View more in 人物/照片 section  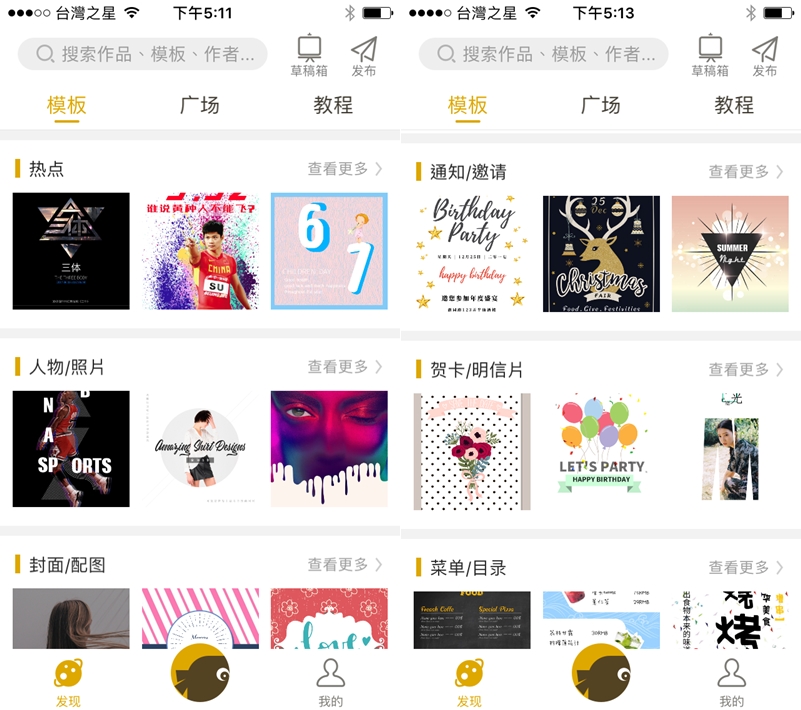345,367
